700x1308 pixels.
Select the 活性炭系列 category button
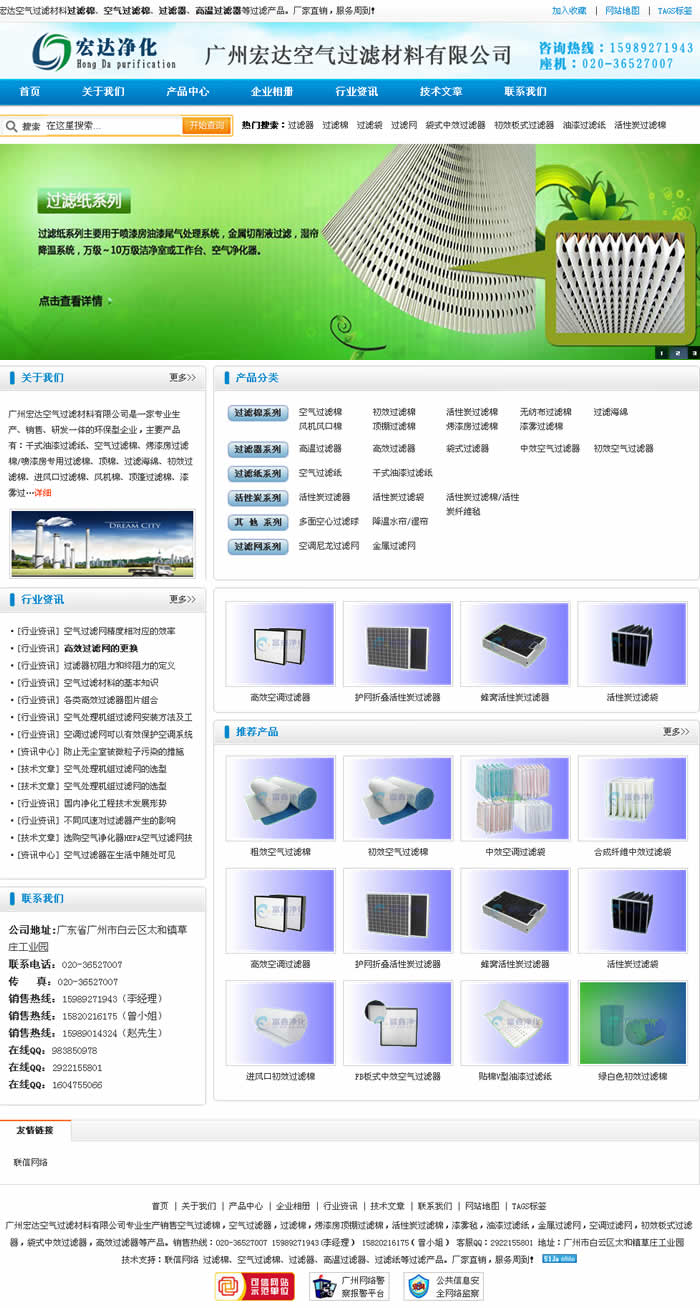[258, 497]
